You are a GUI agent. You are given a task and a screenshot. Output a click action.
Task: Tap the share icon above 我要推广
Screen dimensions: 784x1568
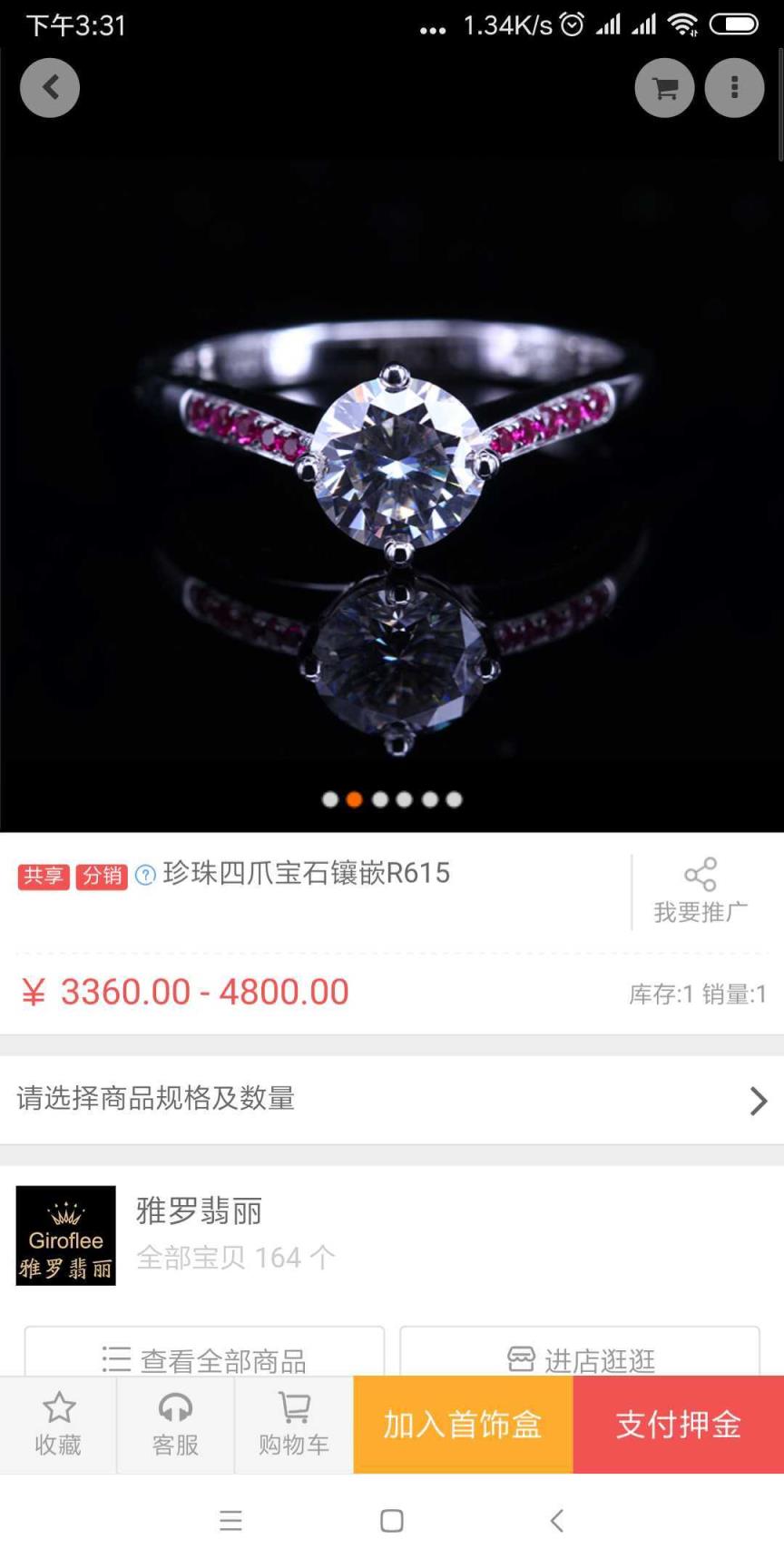699,874
